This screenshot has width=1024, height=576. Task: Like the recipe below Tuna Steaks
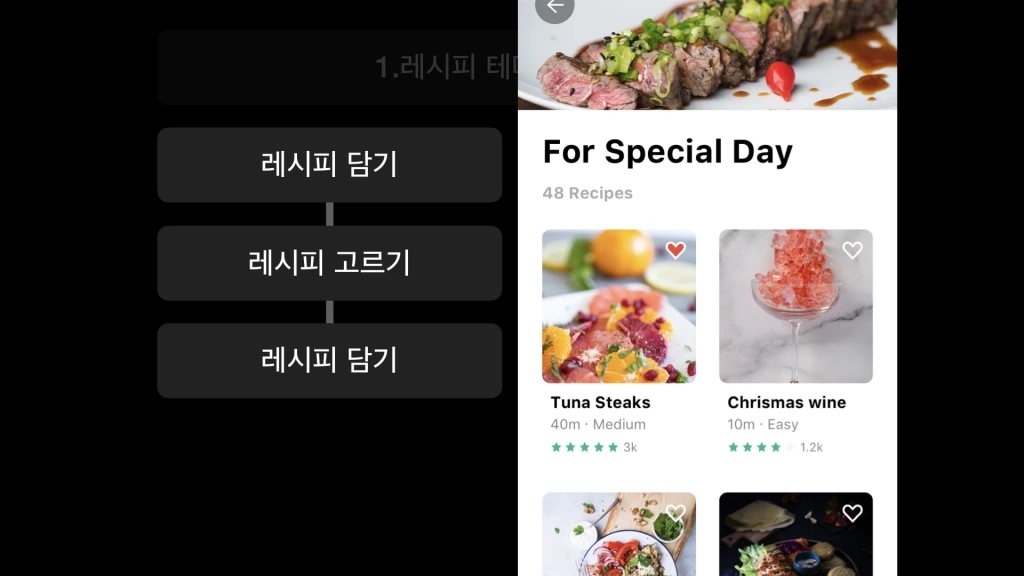click(675, 513)
